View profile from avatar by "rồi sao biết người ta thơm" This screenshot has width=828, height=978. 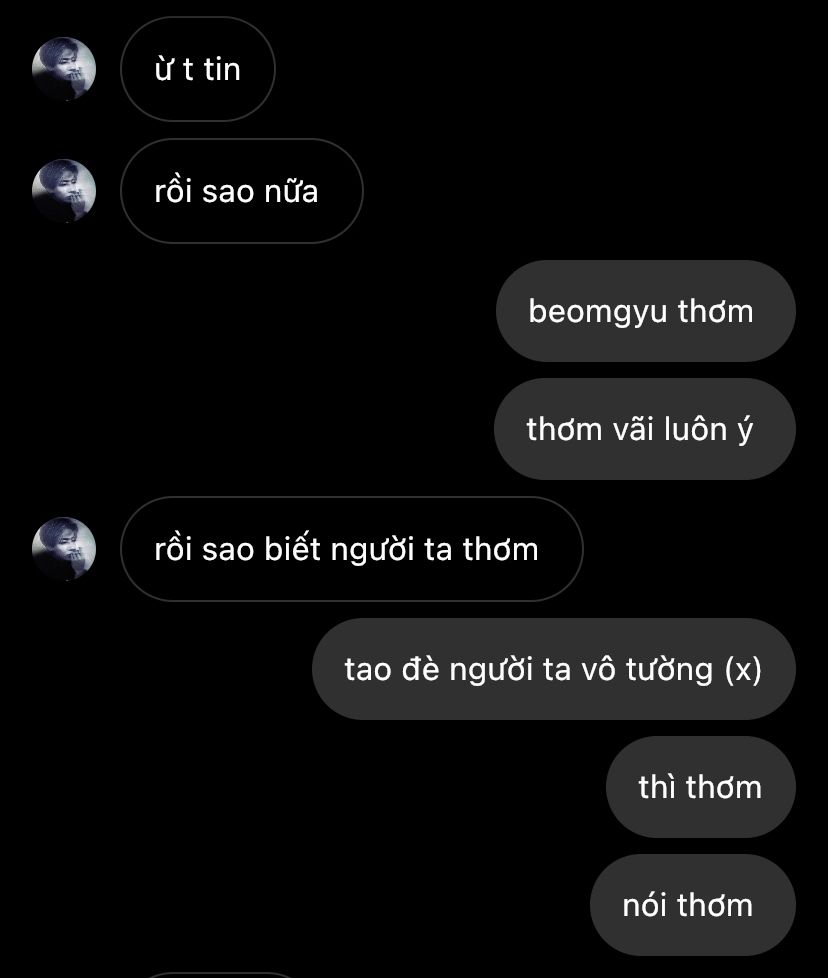tap(64, 549)
